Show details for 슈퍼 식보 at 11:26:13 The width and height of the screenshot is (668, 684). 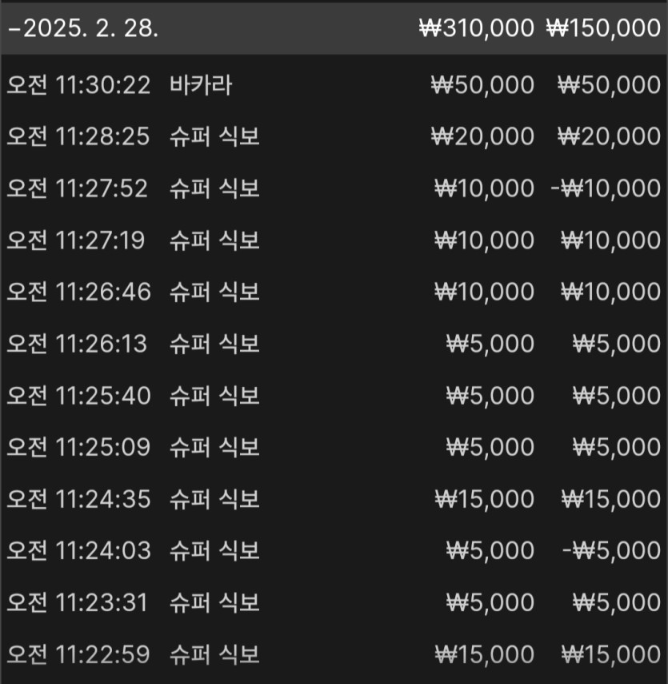coord(333,344)
